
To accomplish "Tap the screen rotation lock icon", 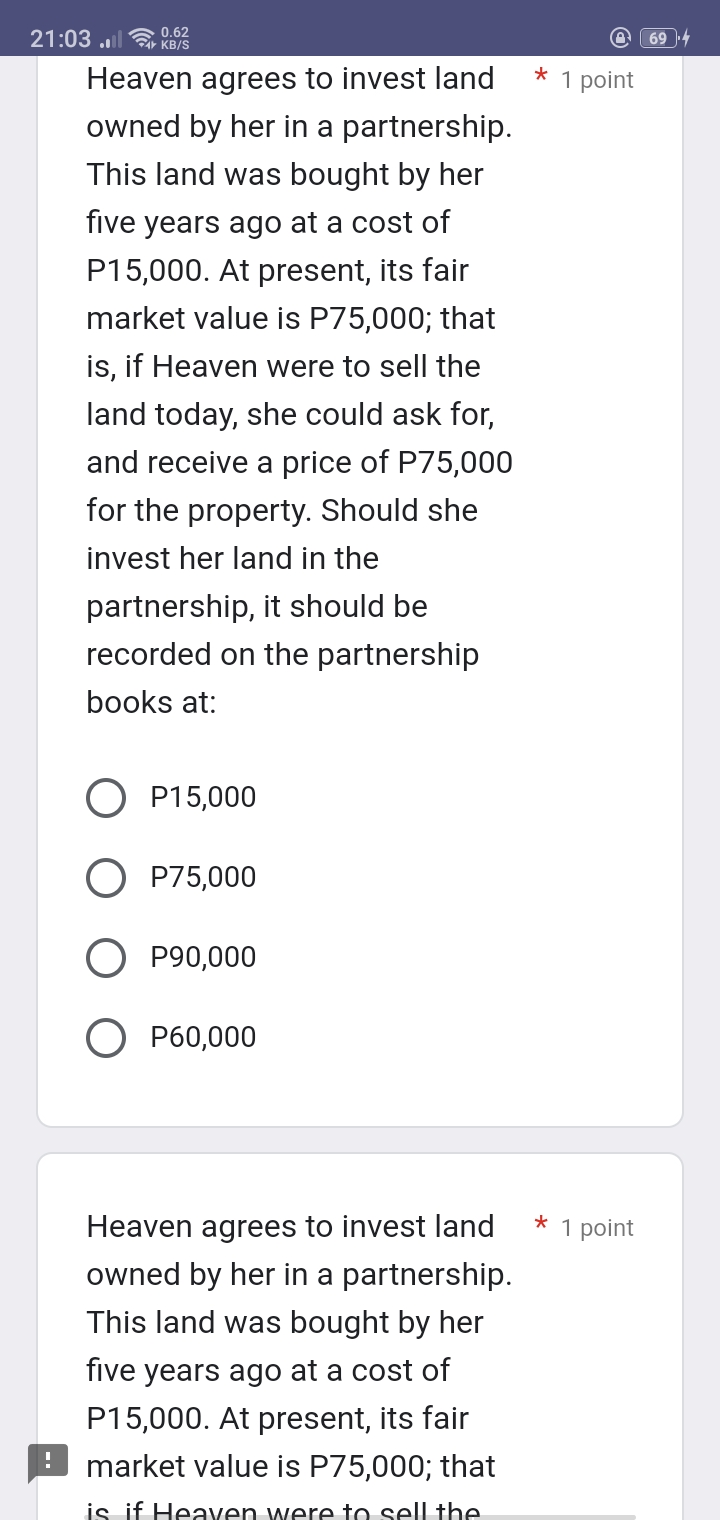I will [621, 37].
